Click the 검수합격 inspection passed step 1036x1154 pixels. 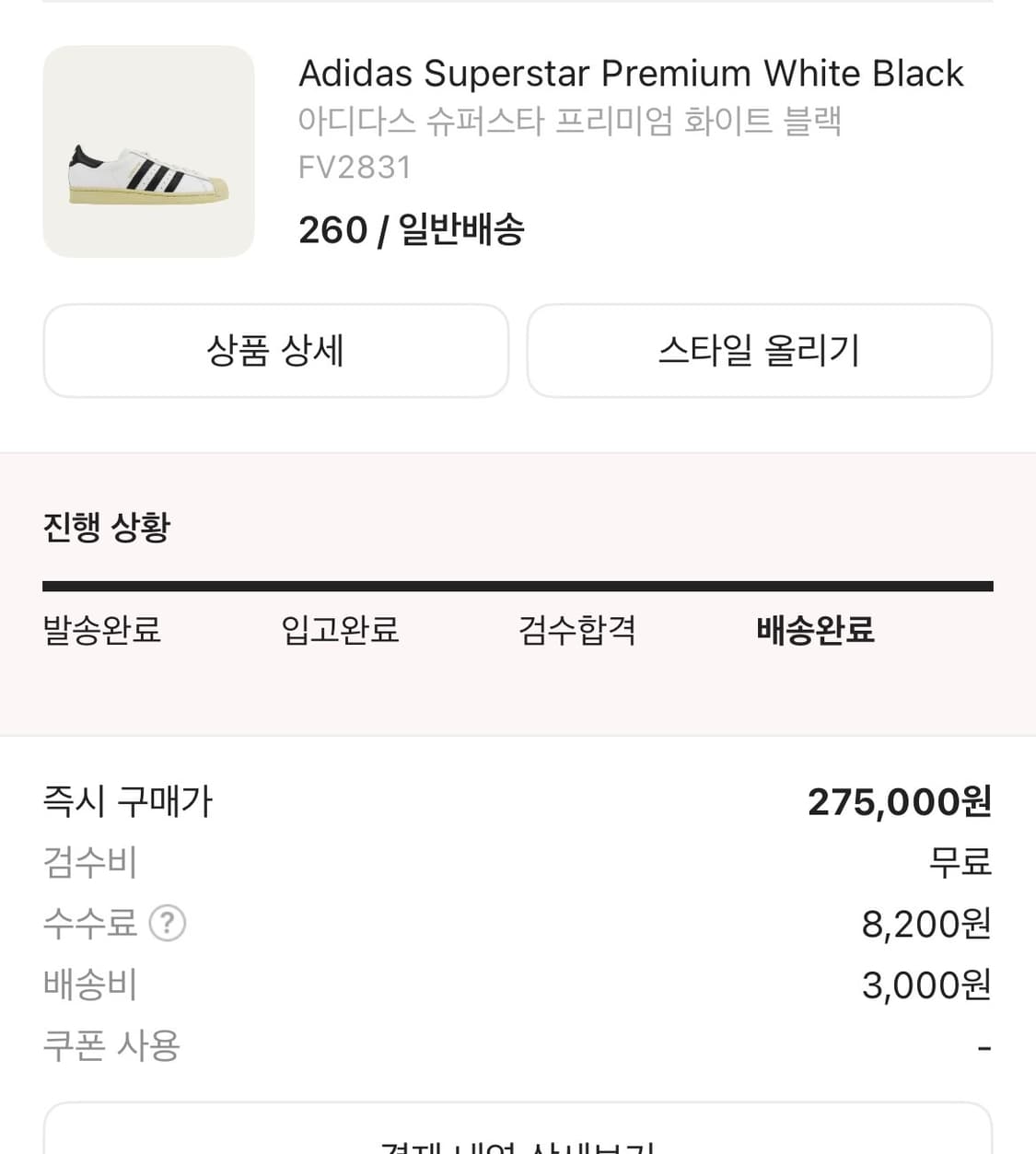coord(576,631)
